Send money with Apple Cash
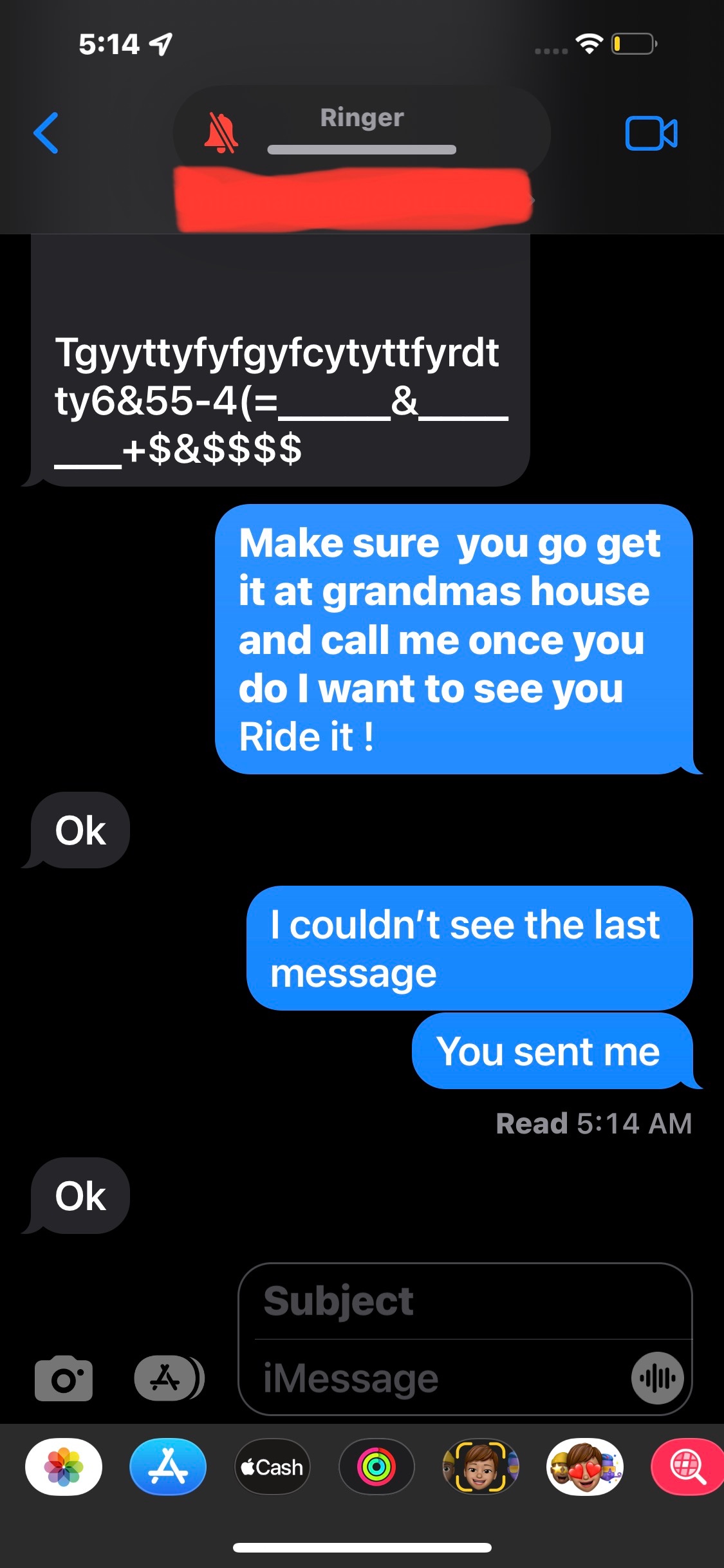 [272, 1467]
